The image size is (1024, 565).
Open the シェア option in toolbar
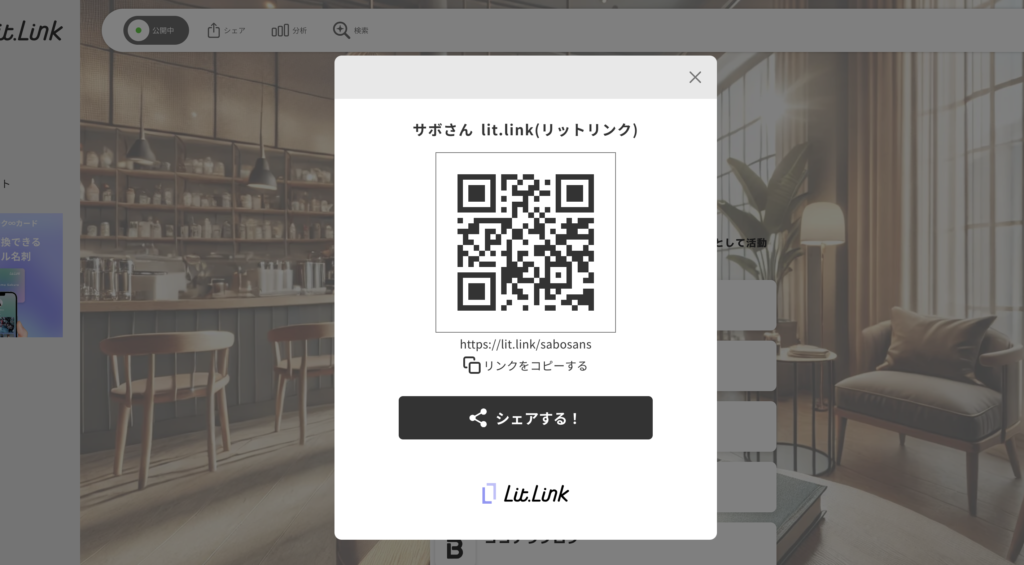(226, 30)
